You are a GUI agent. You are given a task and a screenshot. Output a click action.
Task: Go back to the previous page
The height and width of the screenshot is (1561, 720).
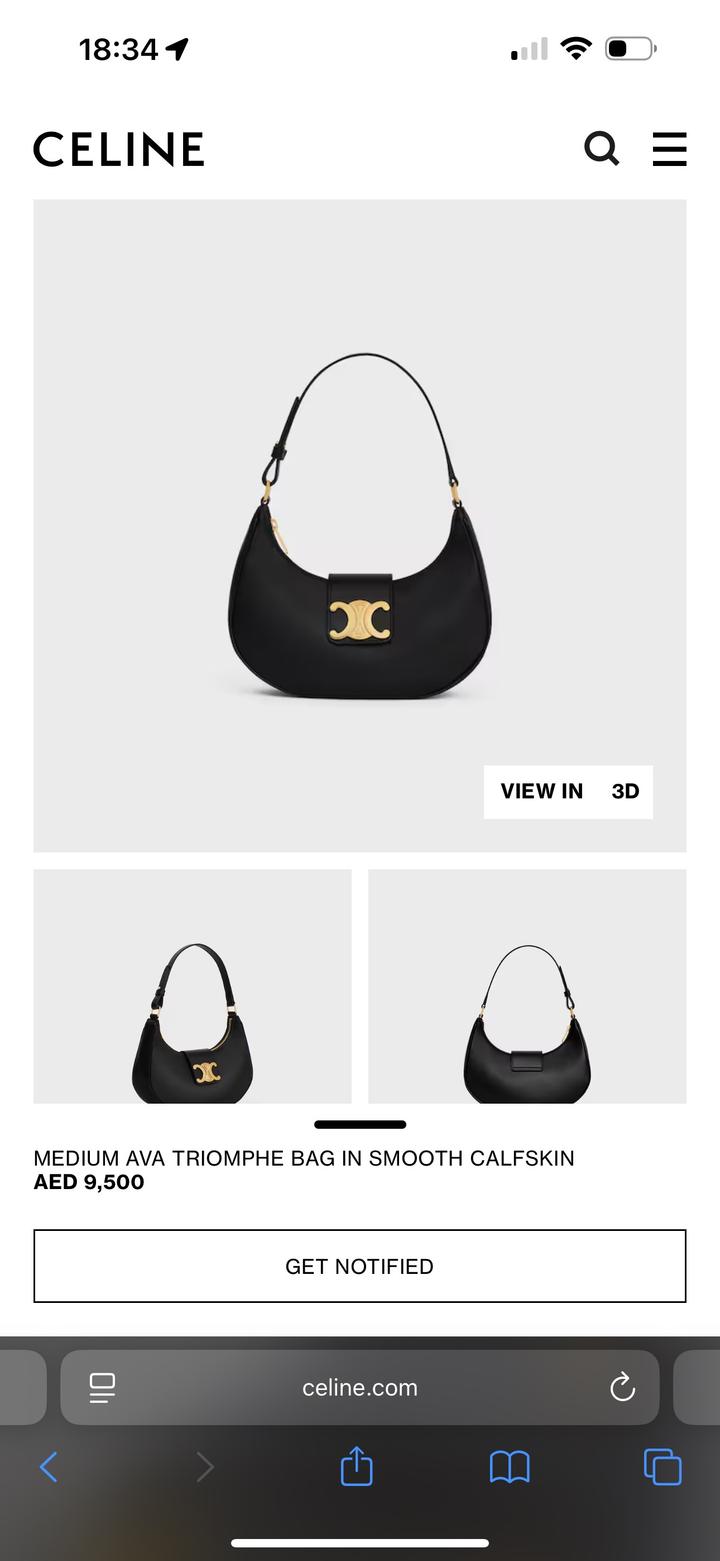[48, 1467]
